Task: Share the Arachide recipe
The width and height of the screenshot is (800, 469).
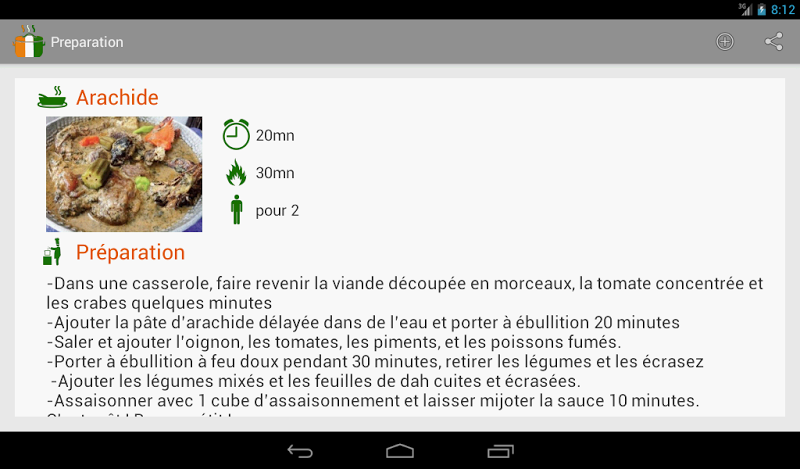Action: pyautogui.click(x=773, y=42)
